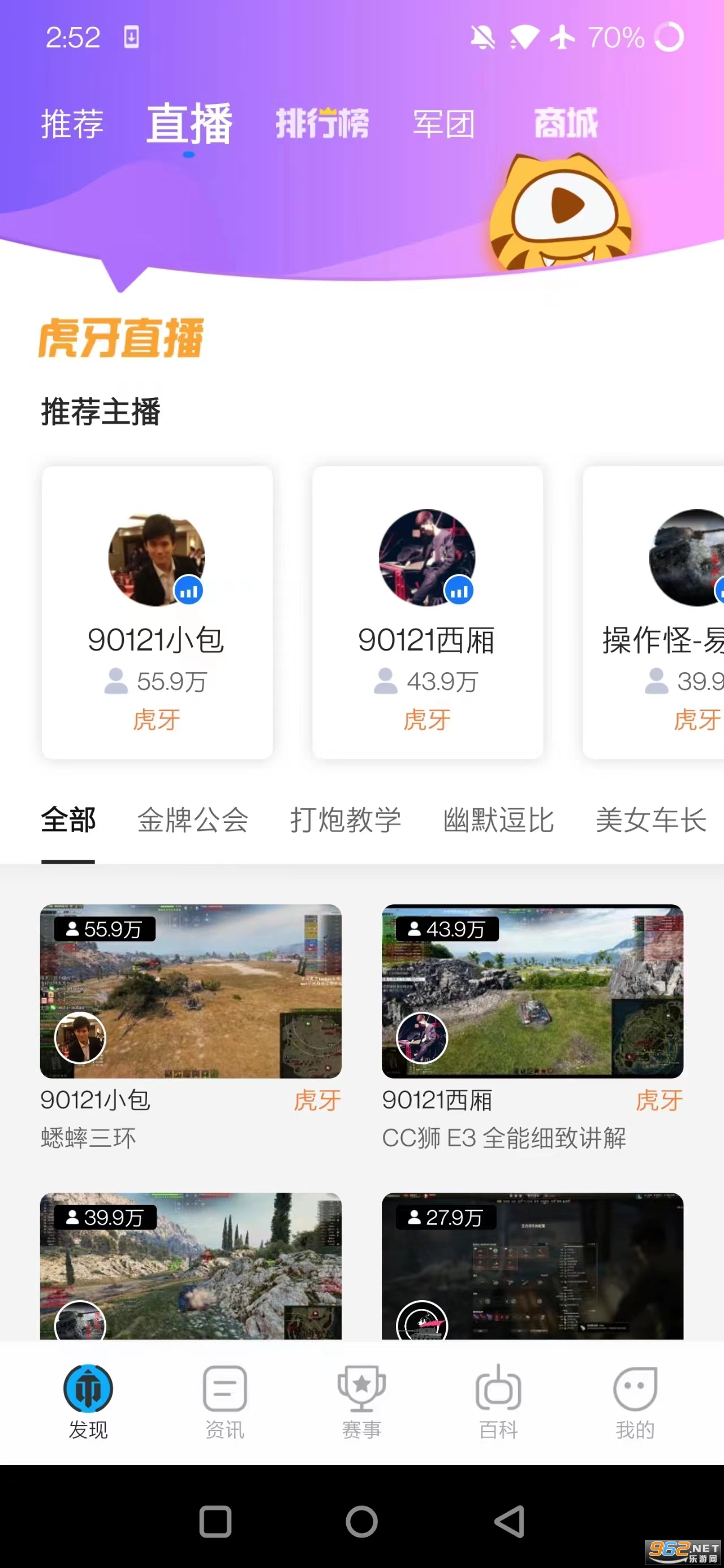Open the 商城 tab
The width and height of the screenshot is (724, 1568).
coord(566,124)
